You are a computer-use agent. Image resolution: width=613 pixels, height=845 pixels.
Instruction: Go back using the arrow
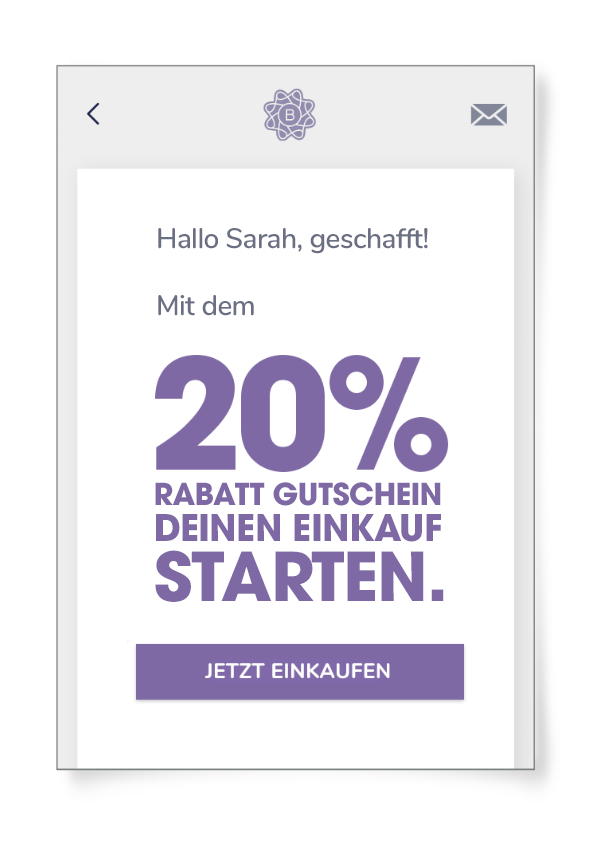pyautogui.click(x=93, y=114)
